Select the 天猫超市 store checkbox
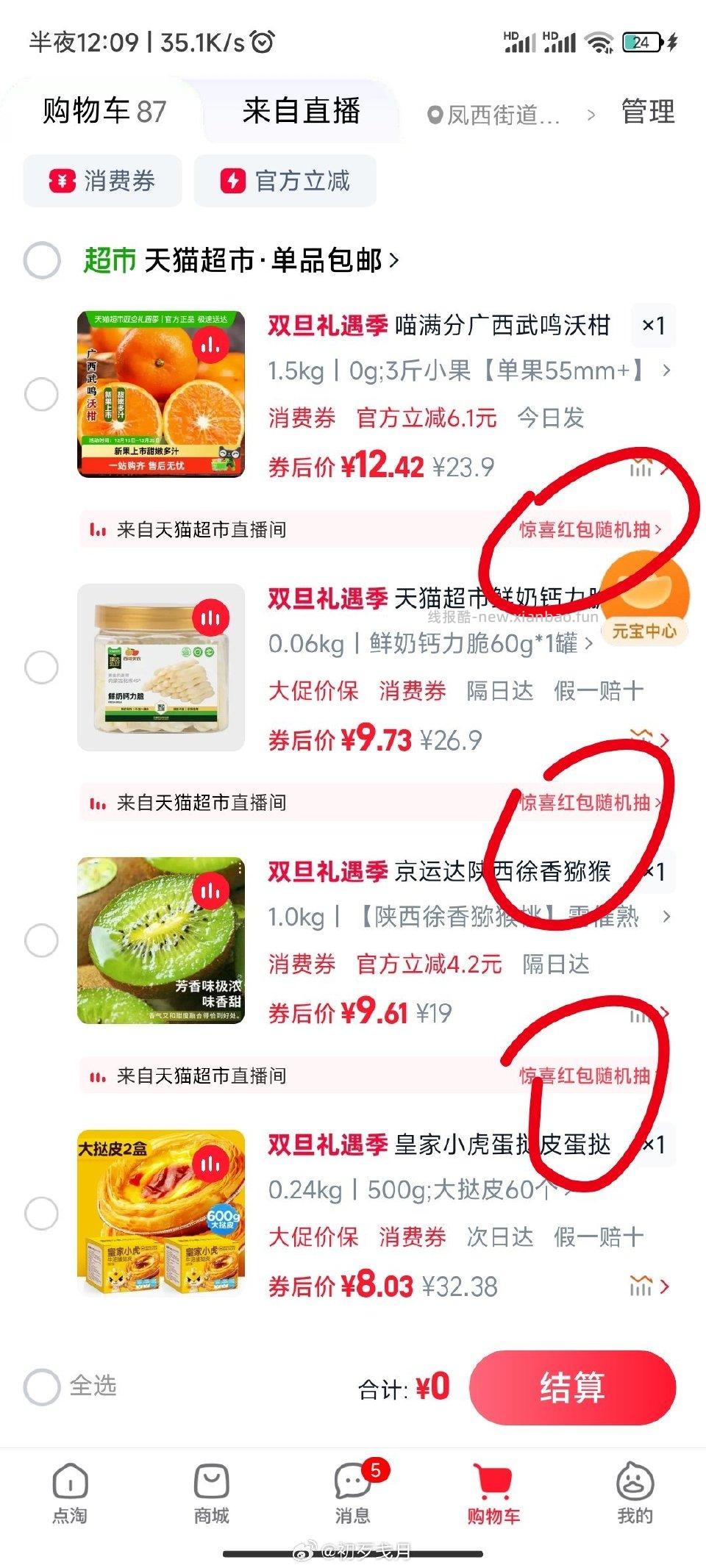 click(40, 260)
